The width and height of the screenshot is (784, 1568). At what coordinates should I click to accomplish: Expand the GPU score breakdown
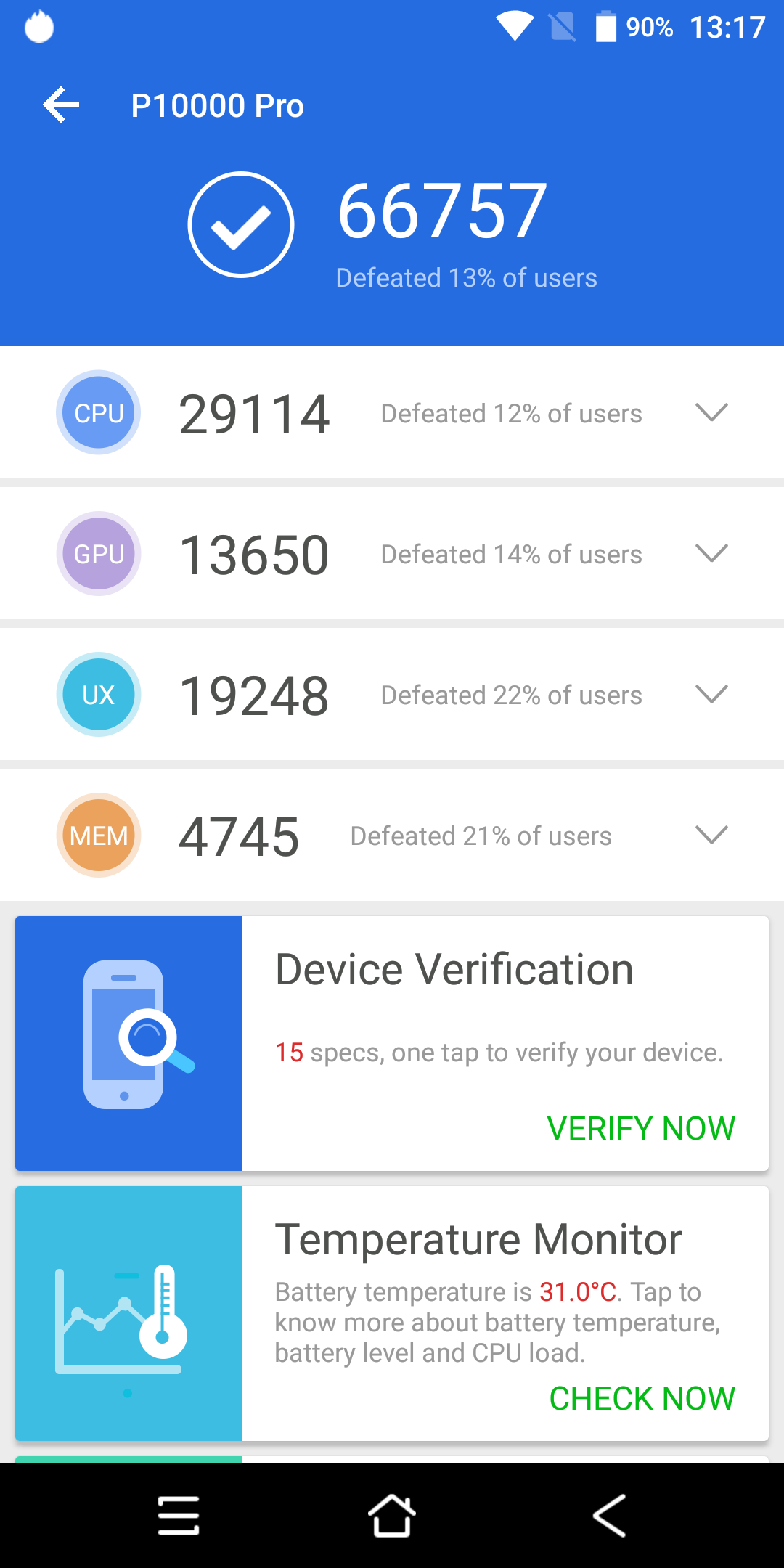711,553
